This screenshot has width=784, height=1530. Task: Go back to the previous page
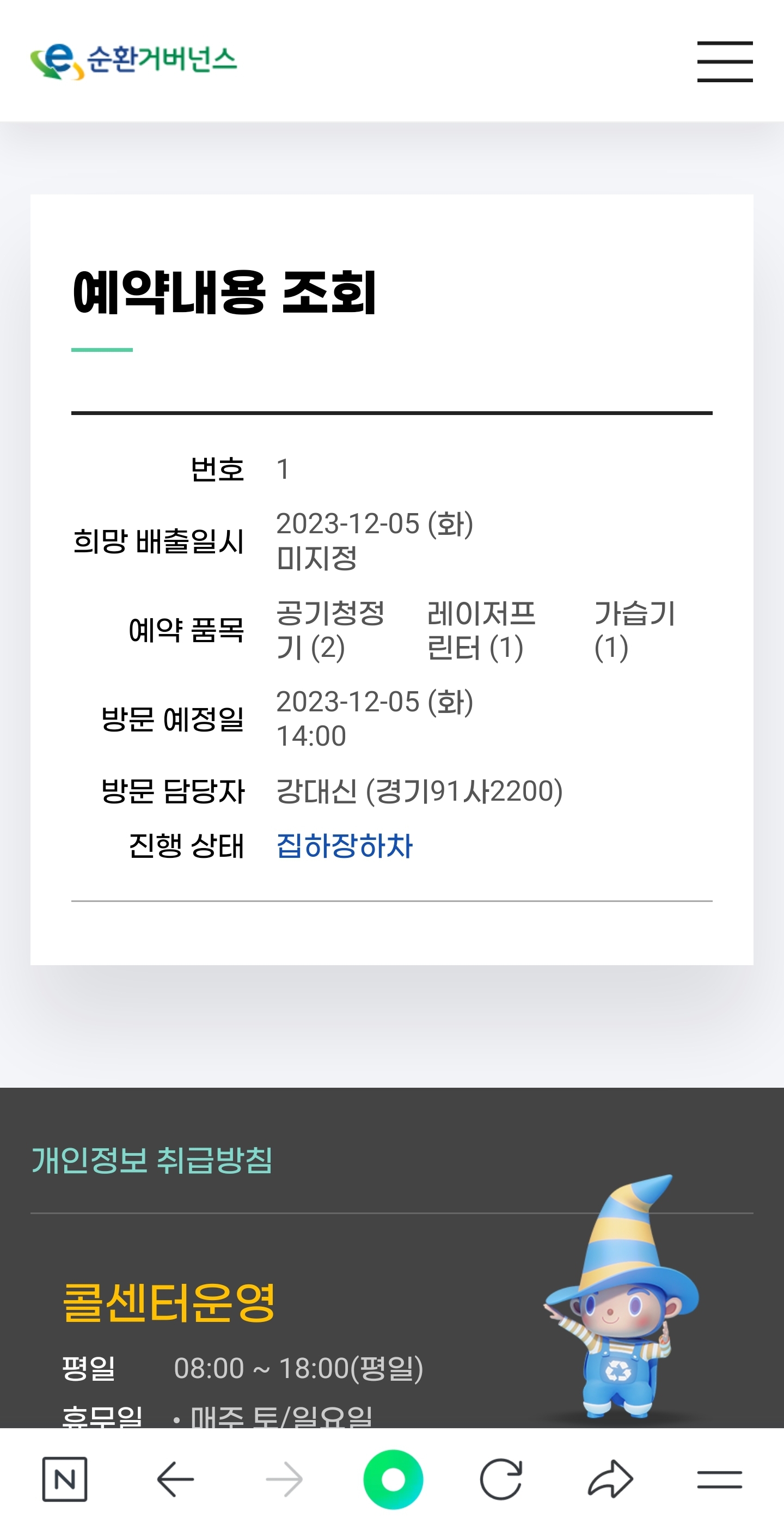click(175, 1478)
